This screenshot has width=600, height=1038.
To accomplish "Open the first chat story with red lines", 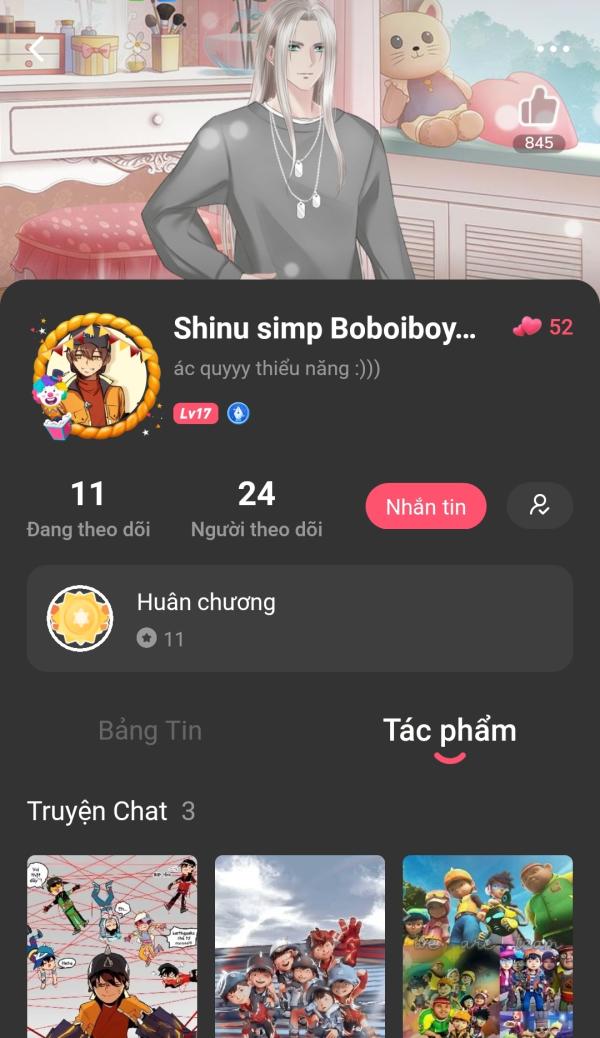I will click(x=112, y=947).
